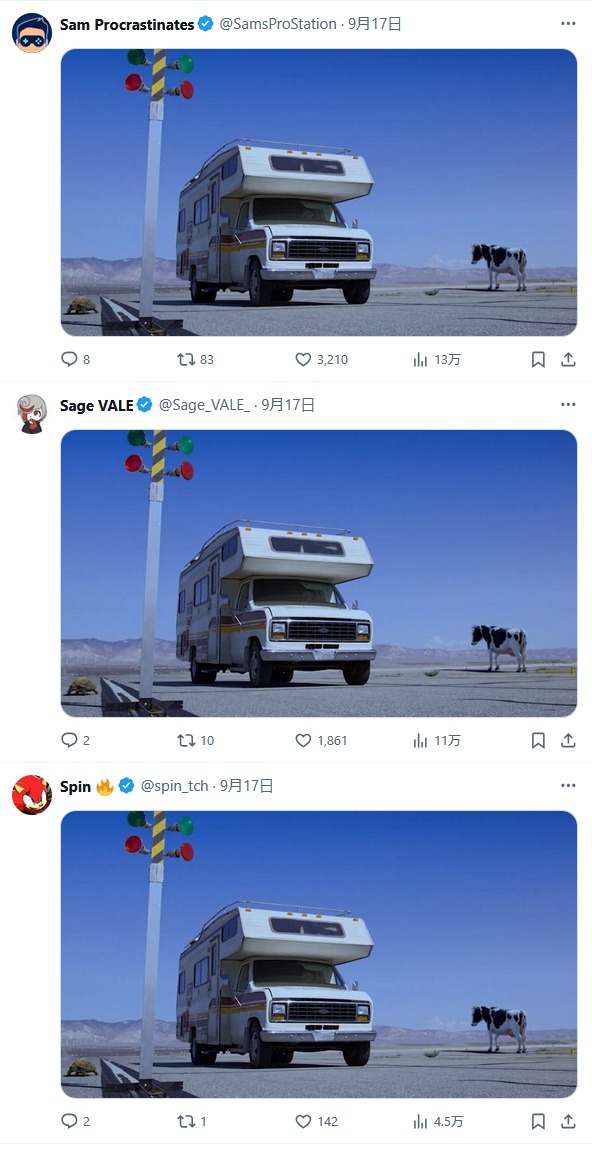Bookmark Sam Procrastinates' post
Image resolution: width=592 pixels, height=1154 pixels.
click(538, 359)
